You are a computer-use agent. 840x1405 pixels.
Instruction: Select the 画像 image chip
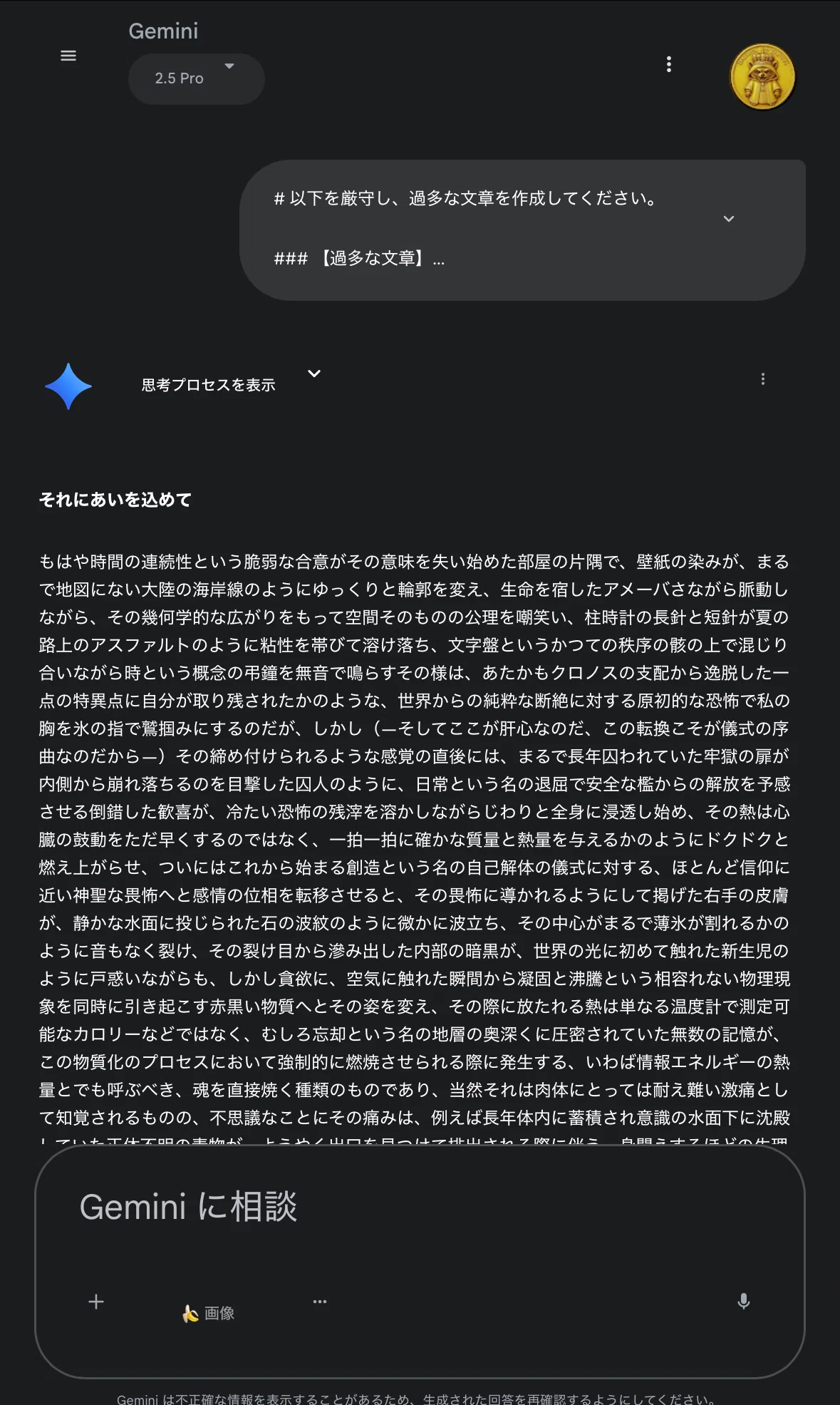pos(208,1313)
